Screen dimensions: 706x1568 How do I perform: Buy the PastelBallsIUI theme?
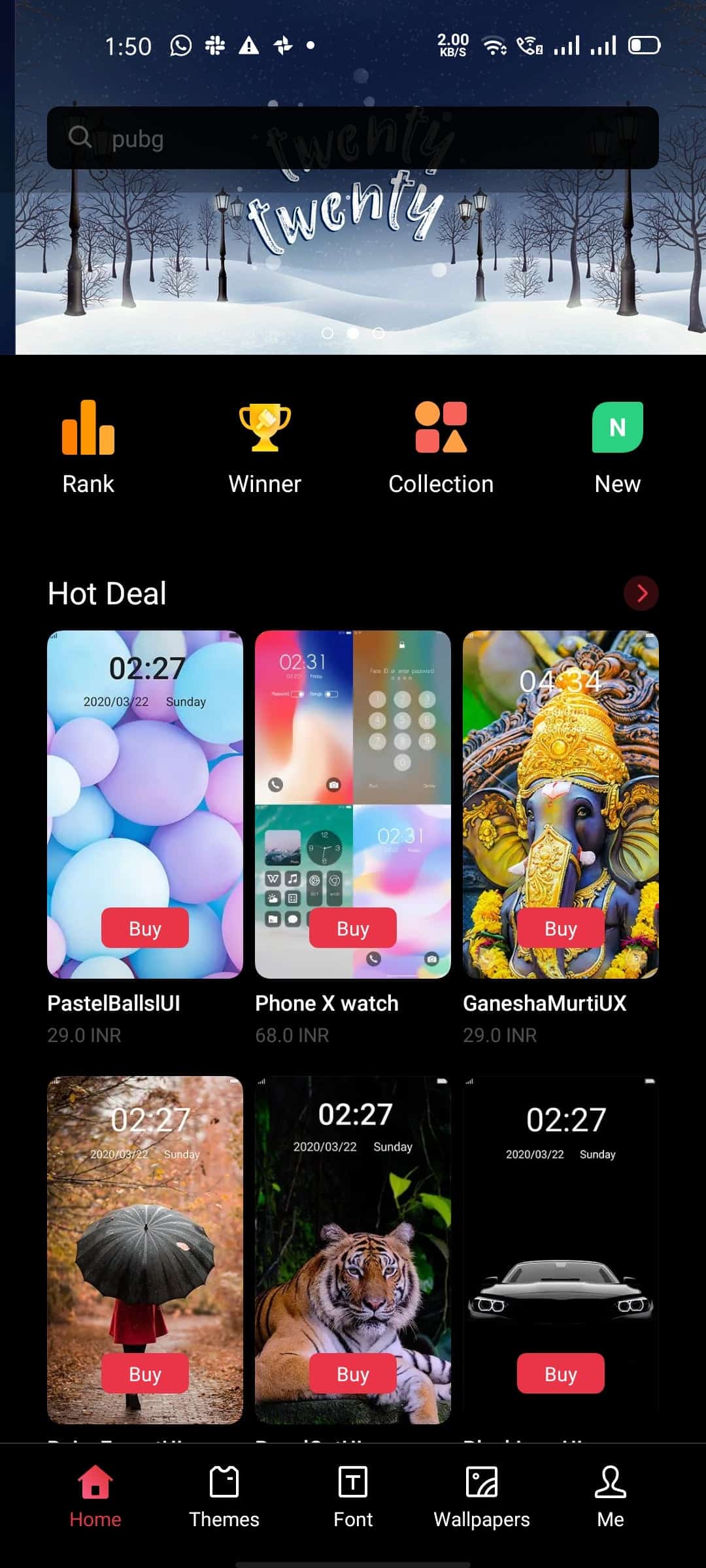(x=145, y=928)
